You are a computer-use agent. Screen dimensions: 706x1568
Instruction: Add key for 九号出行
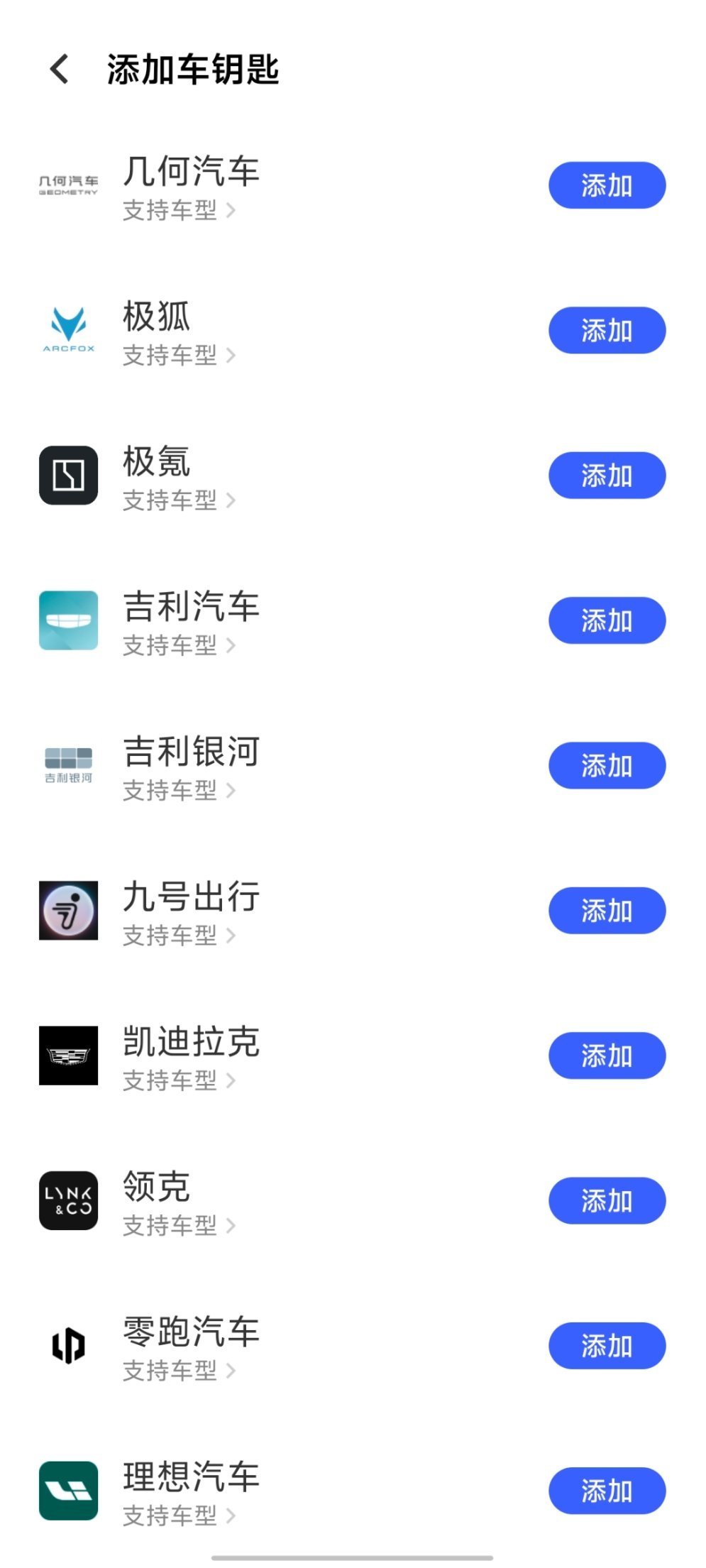pos(607,911)
